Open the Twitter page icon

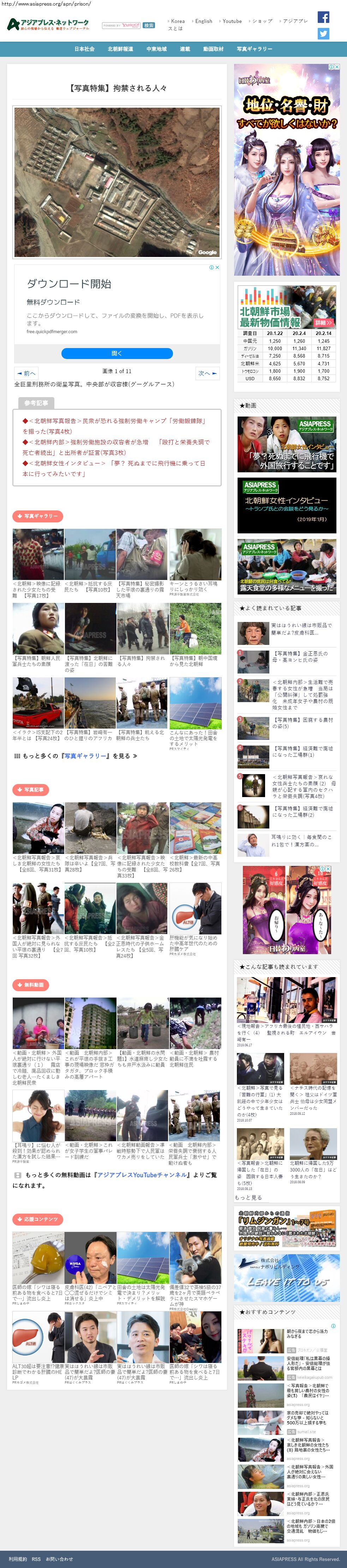pos(323,34)
